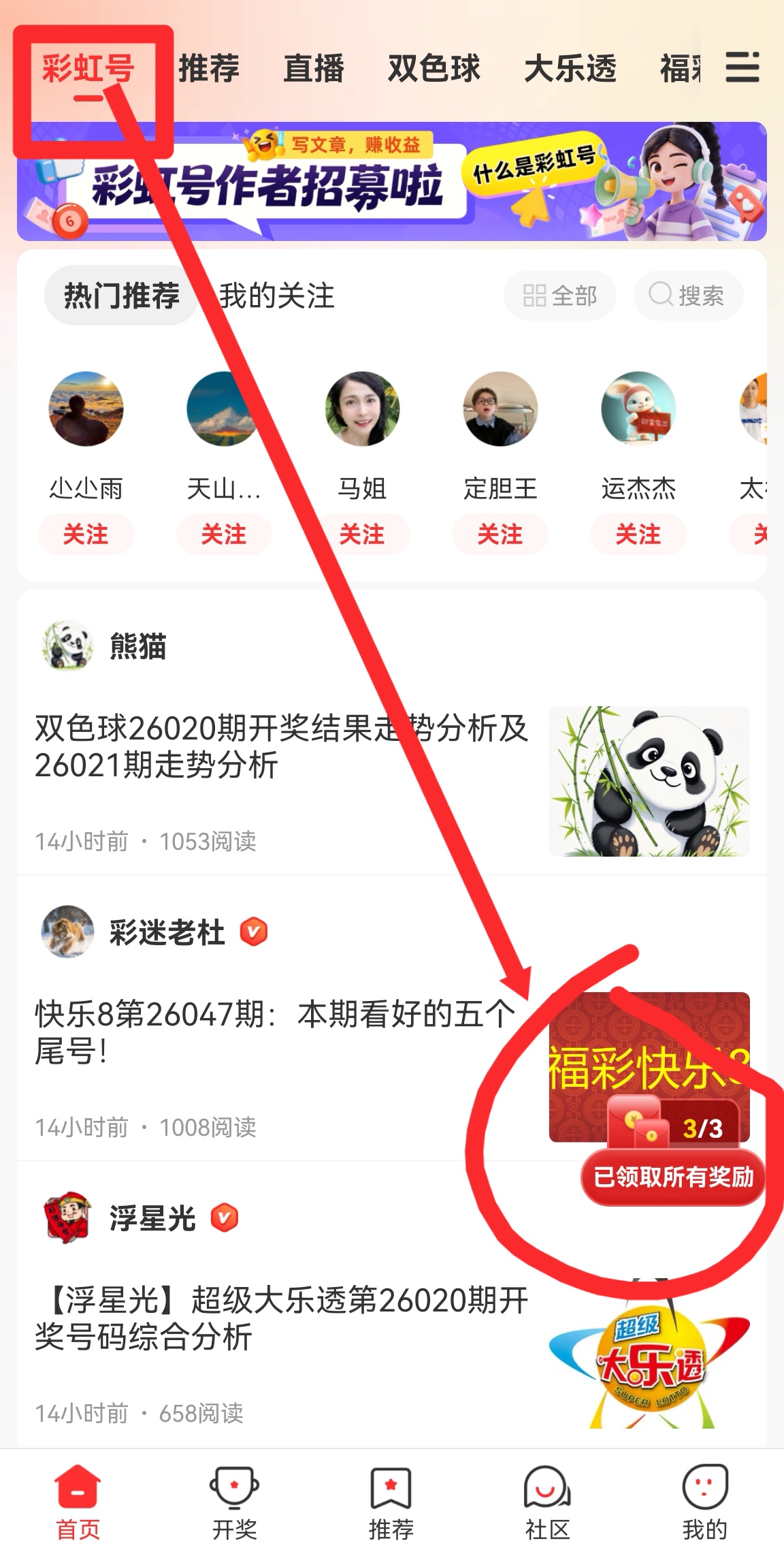Follow the author 运杰杰

tap(638, 535)
